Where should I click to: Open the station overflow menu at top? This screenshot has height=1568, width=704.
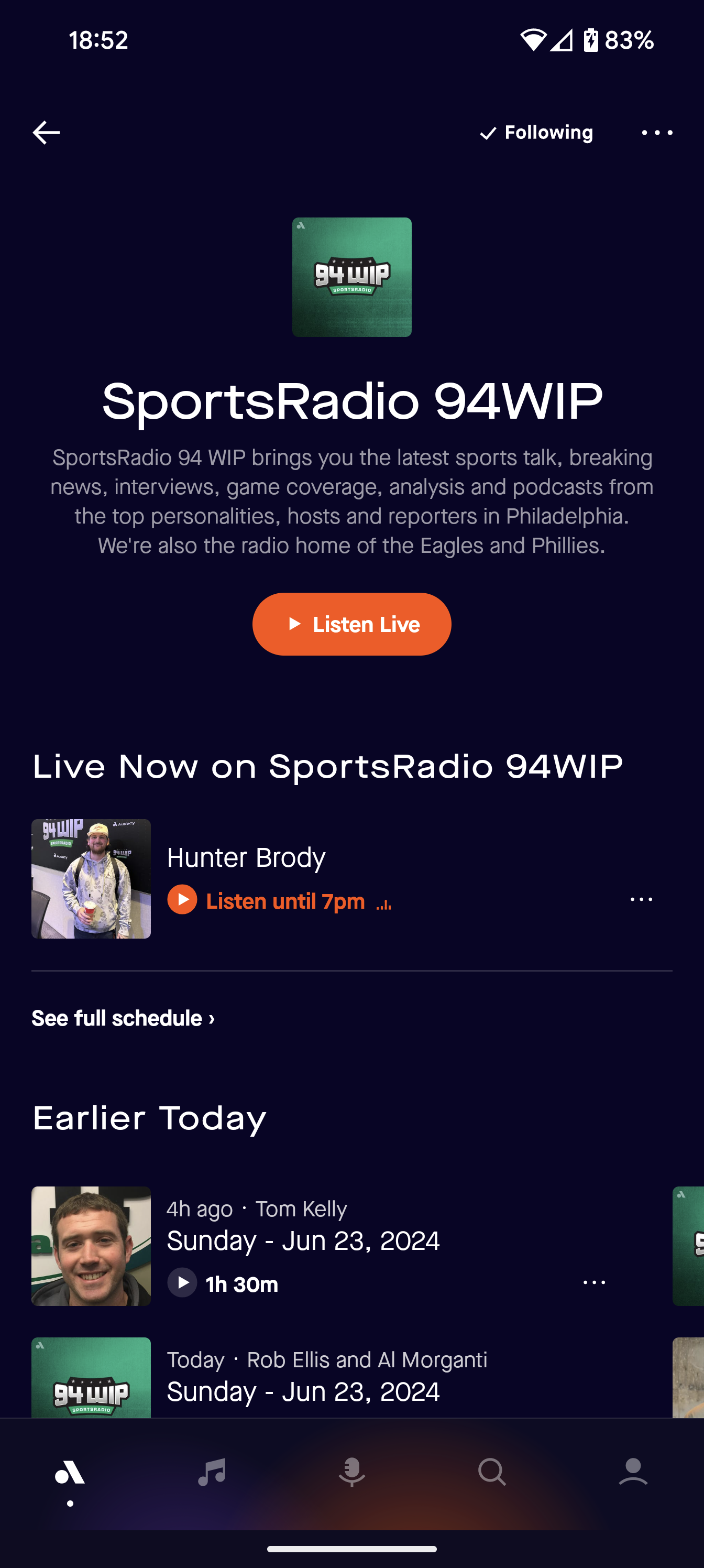[x=656, y=133]
